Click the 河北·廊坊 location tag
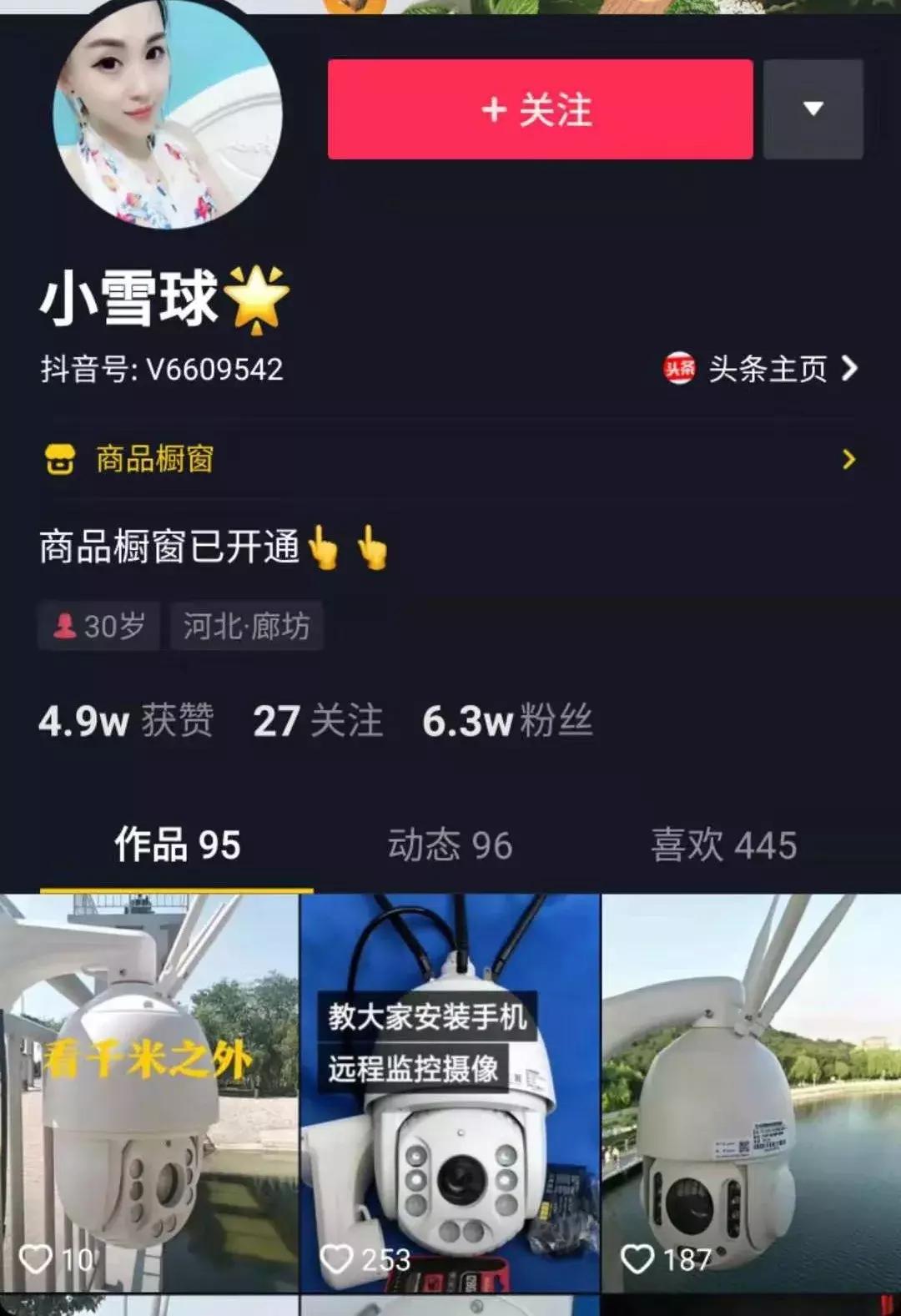 point(246,627)
